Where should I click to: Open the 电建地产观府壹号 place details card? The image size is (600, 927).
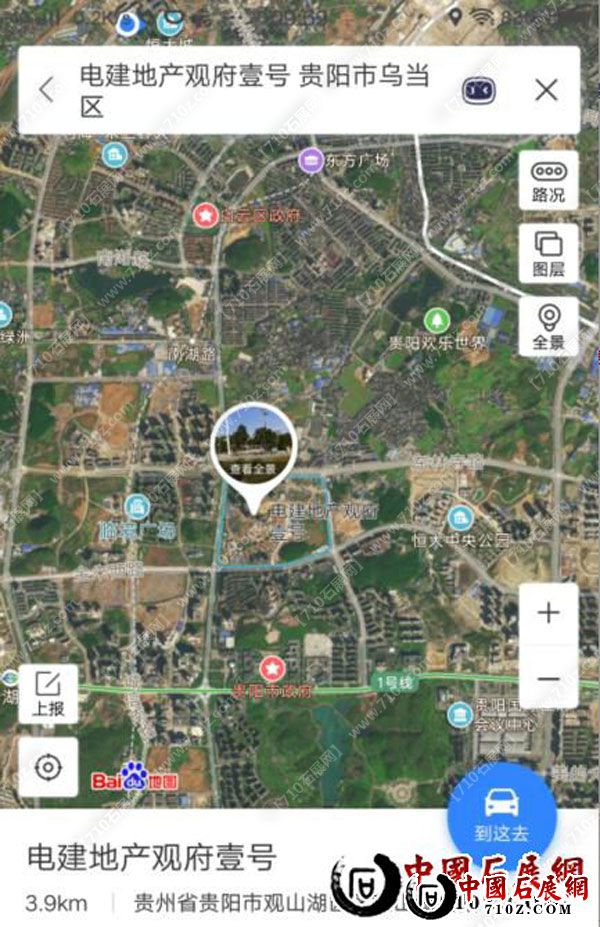pos(150,858)
